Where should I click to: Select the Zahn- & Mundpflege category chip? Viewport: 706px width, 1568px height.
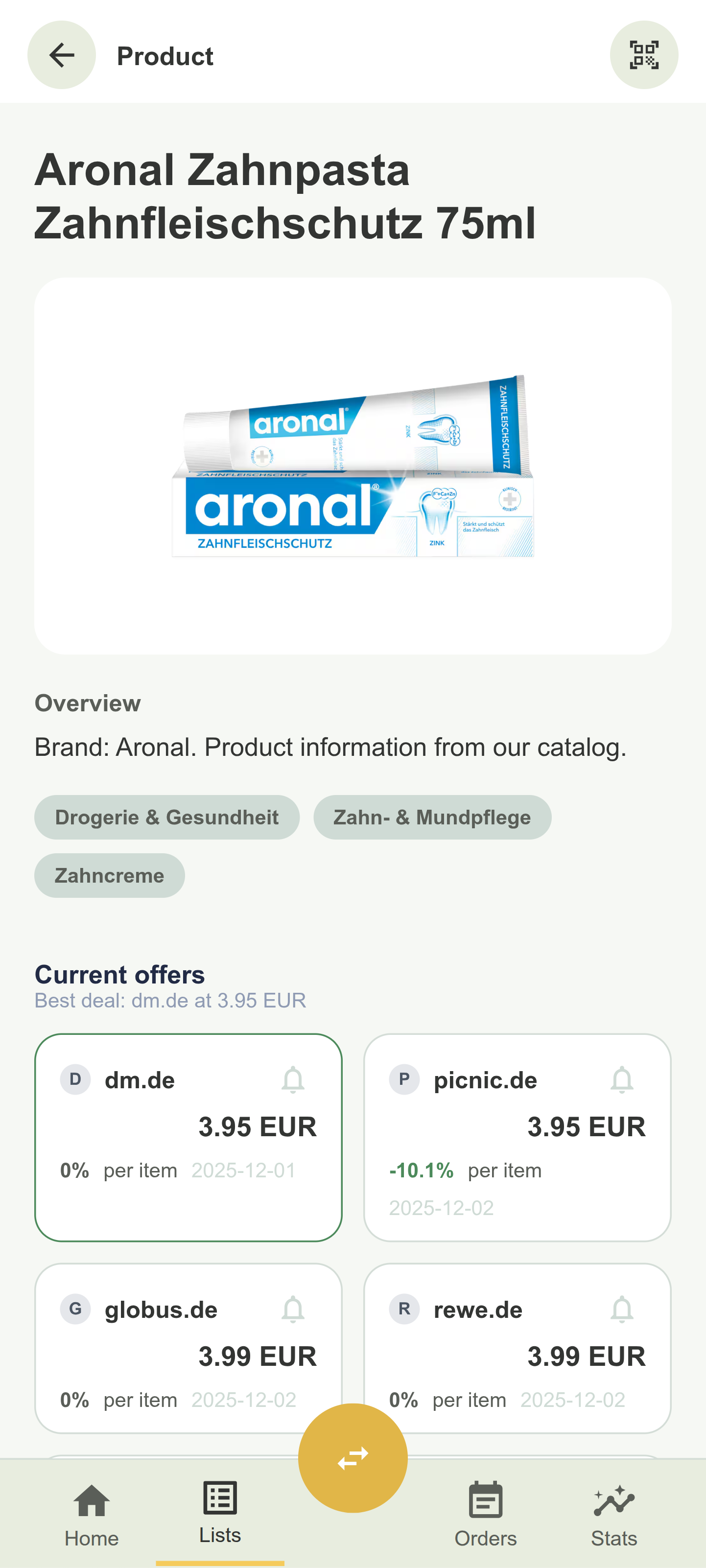click(432, 817)
